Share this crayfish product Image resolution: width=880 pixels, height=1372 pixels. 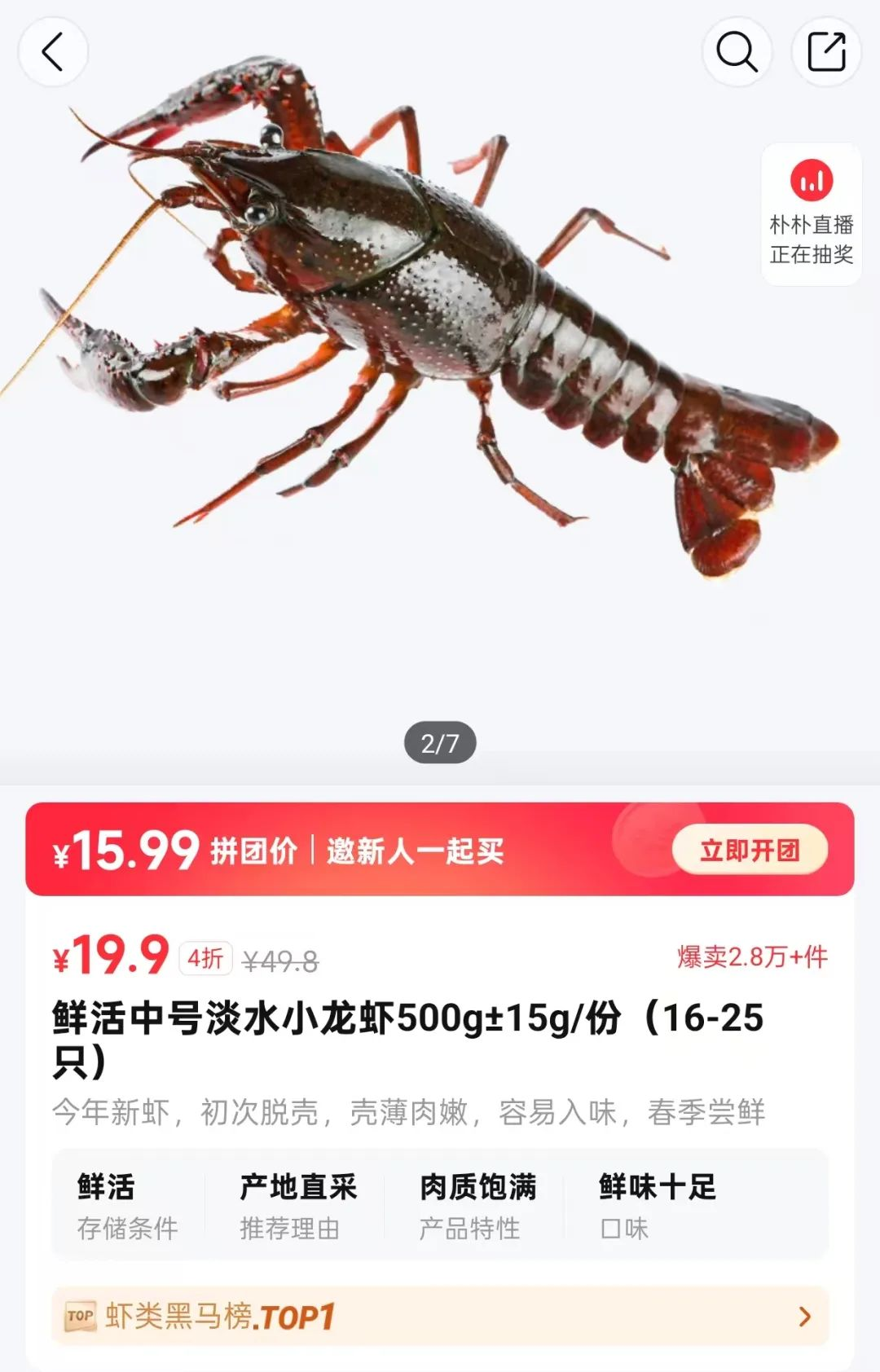[x=825, y=53]
